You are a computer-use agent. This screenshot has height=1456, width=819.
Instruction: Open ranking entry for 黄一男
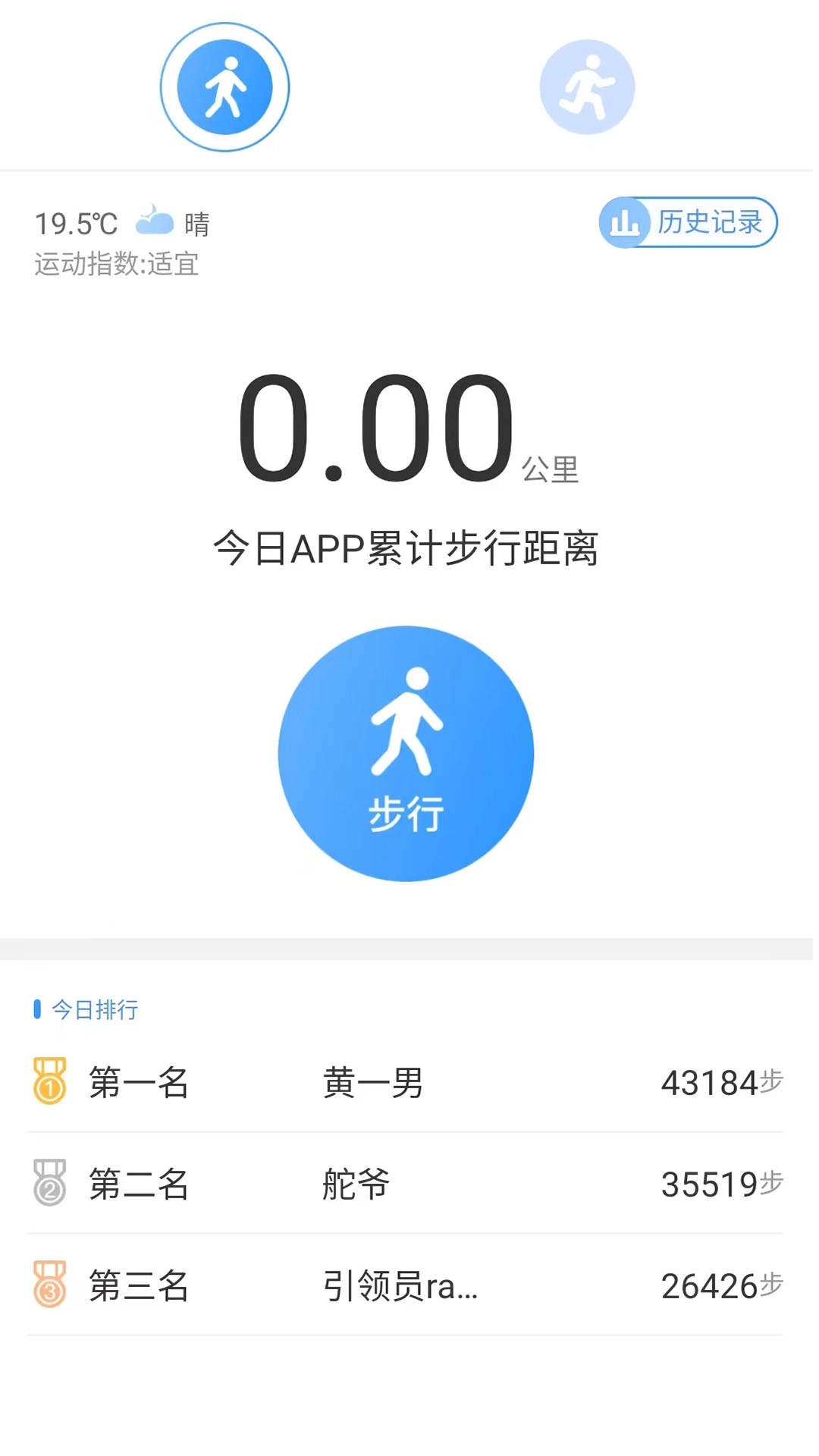click(x=372, y=1084)
